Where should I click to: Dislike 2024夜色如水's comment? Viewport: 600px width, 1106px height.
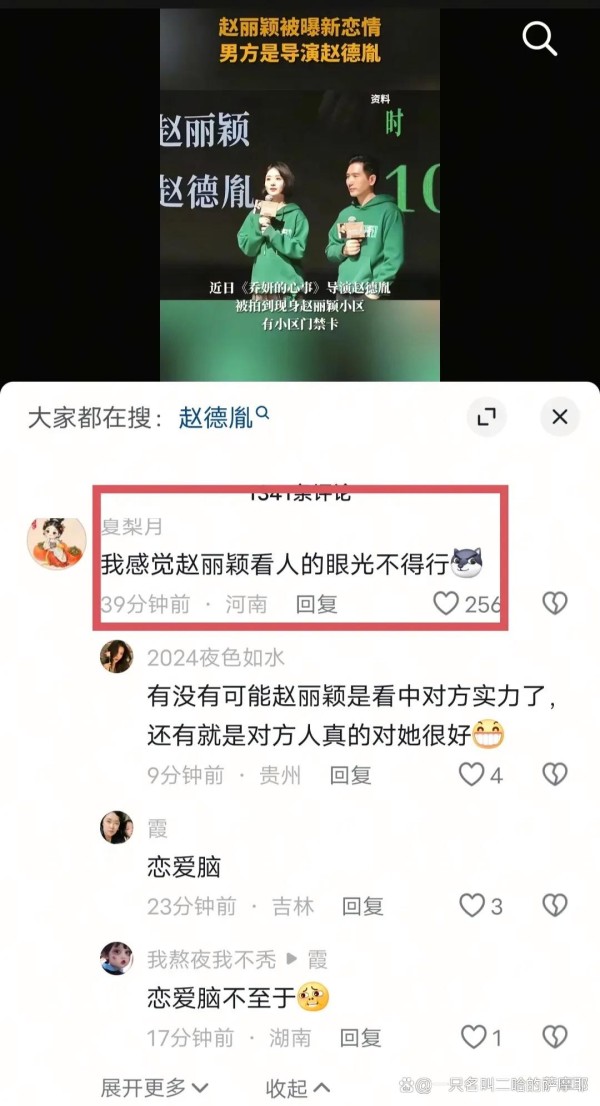(555, 774)
